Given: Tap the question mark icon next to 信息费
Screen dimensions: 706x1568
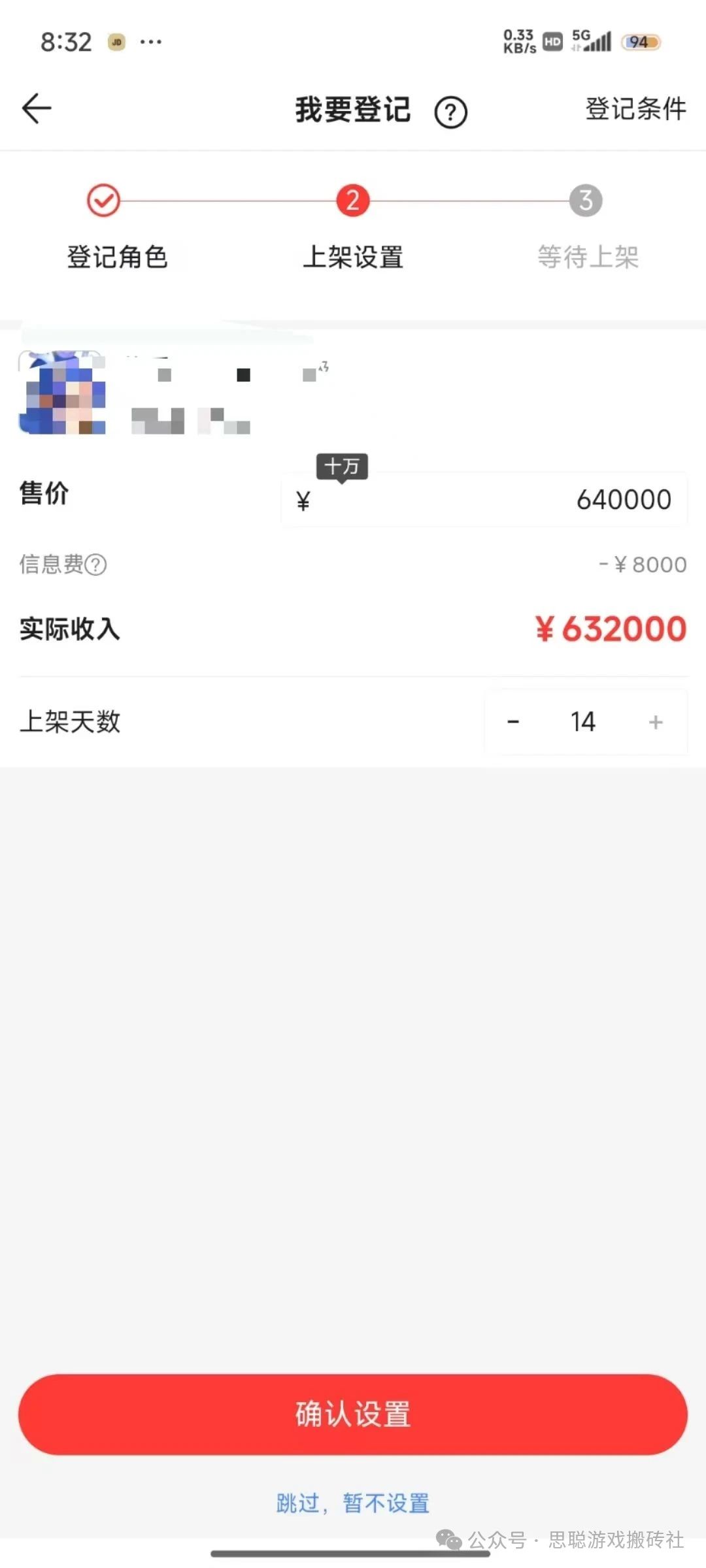Looking at the screenshot, I should tap(97, 564).
